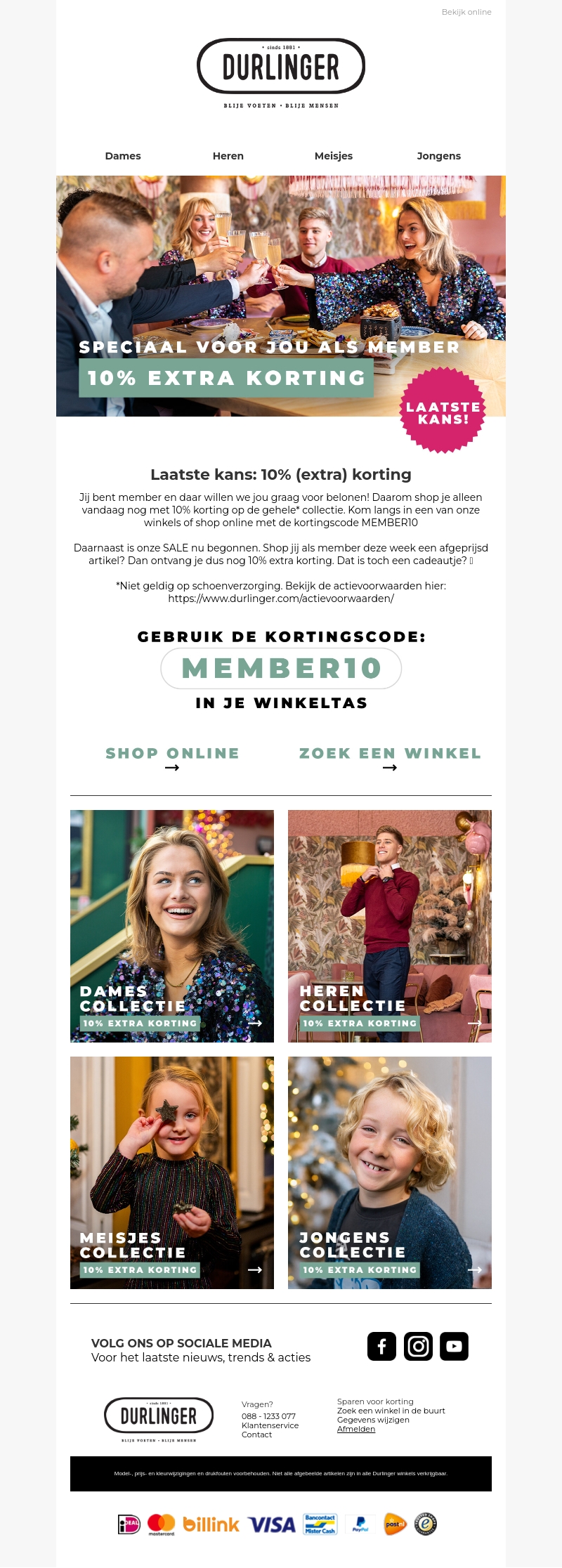
Task: Visit the Durlinger Facebook page
Action: [381, 1346]
